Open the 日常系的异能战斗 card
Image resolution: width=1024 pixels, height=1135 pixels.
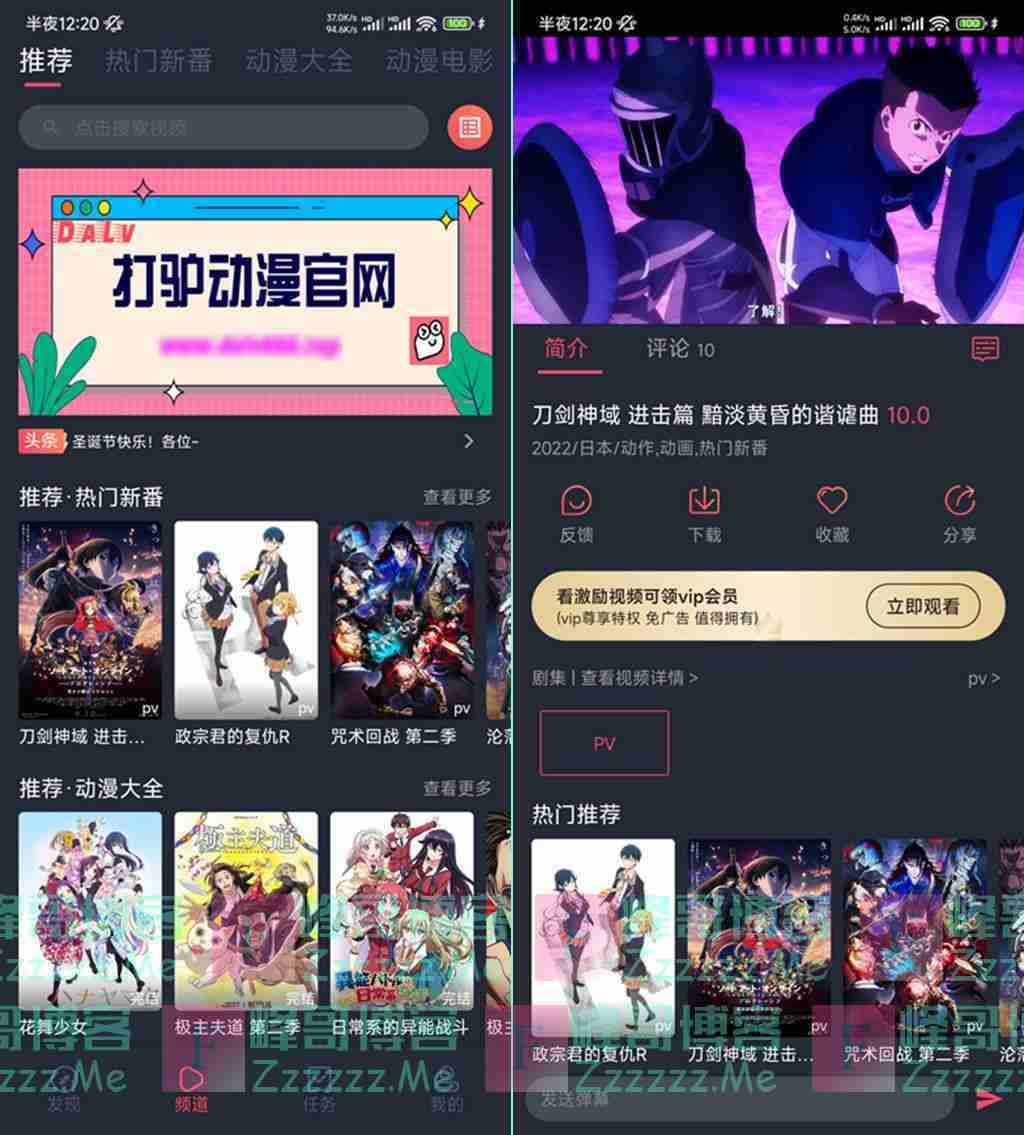coord(401,910)
